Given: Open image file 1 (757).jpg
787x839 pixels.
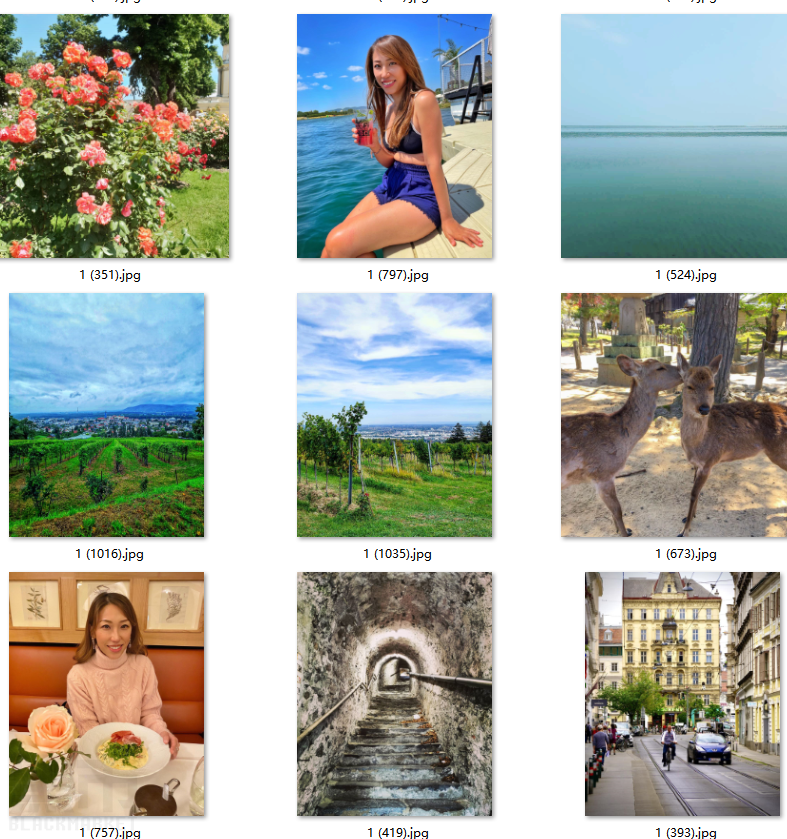Looking at the screenshot, I should tap(106, 694).
